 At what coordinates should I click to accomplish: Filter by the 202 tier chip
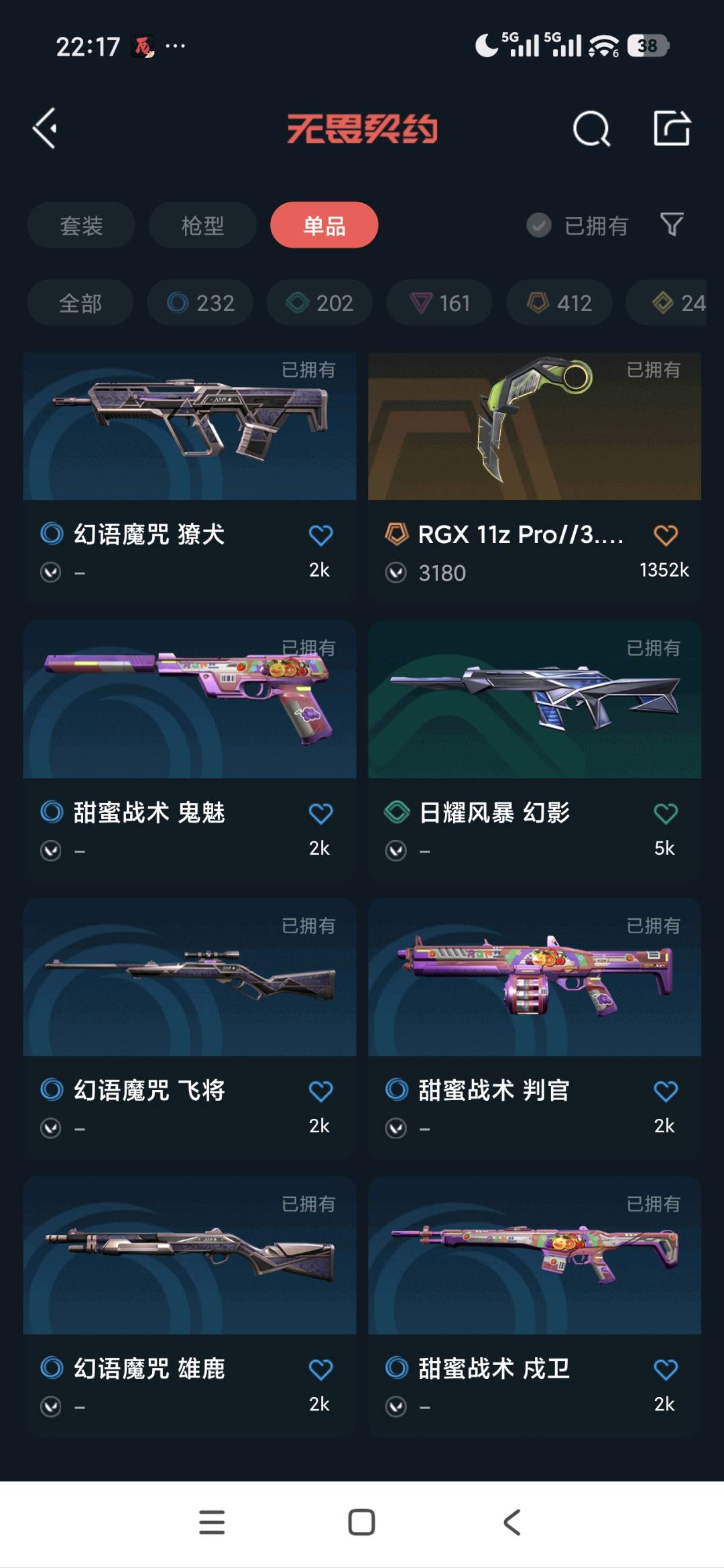coord(320,303)
